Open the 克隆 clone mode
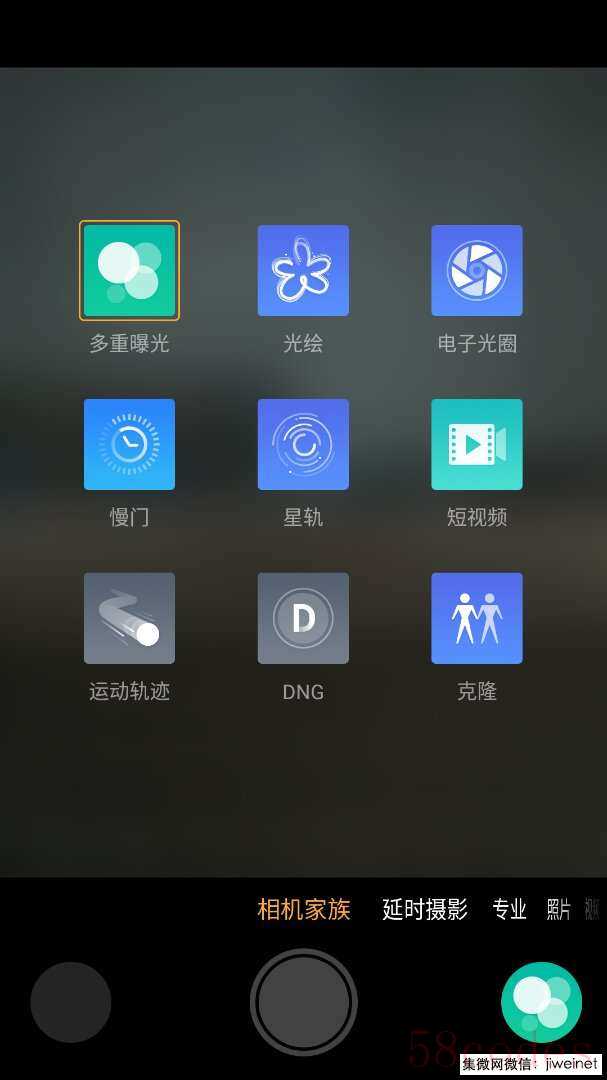Screen dimensions: 607x1080 [477, 618]
